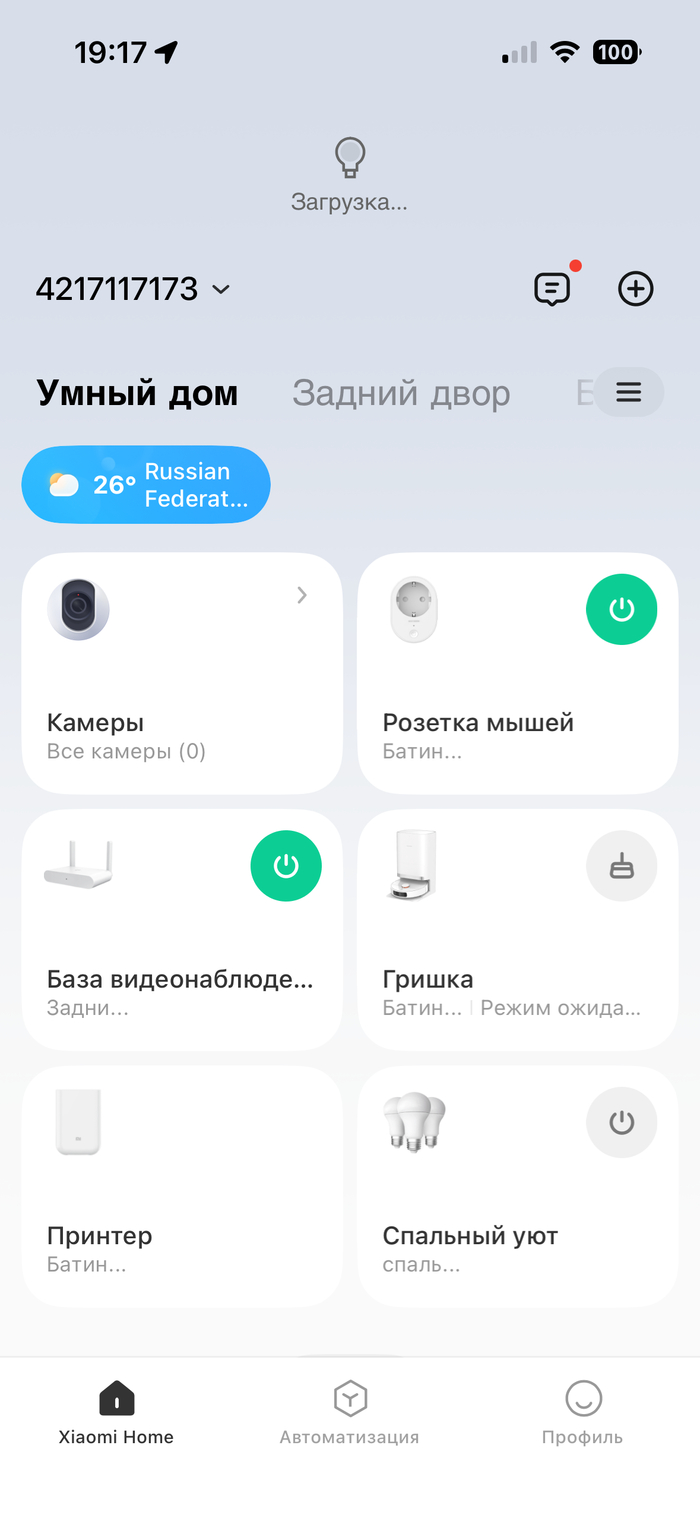The width and height of the screenshot is (700, 1518).
Task: Open the Камеры card
Action: [182, 673]
